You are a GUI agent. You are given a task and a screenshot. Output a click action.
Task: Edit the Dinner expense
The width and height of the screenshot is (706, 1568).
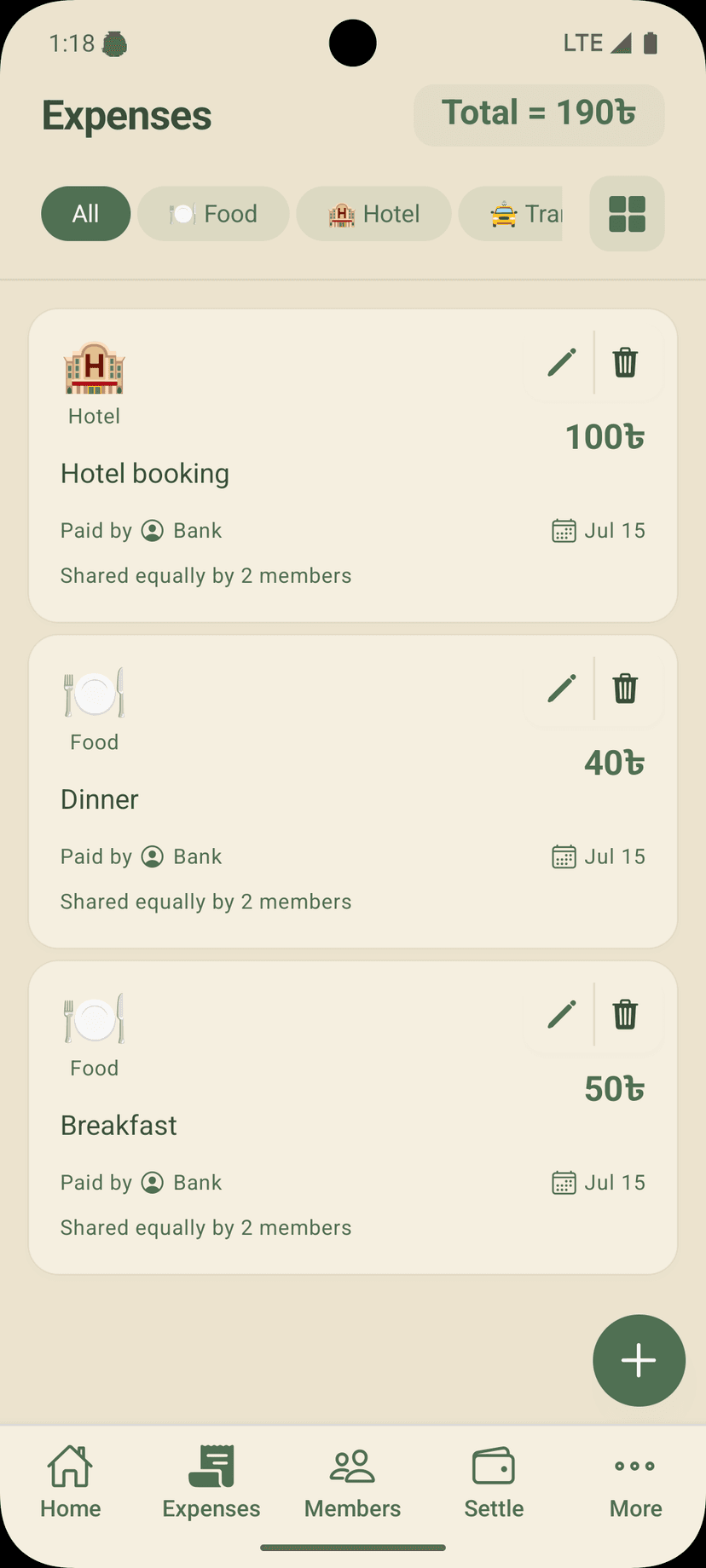point(562,688)
